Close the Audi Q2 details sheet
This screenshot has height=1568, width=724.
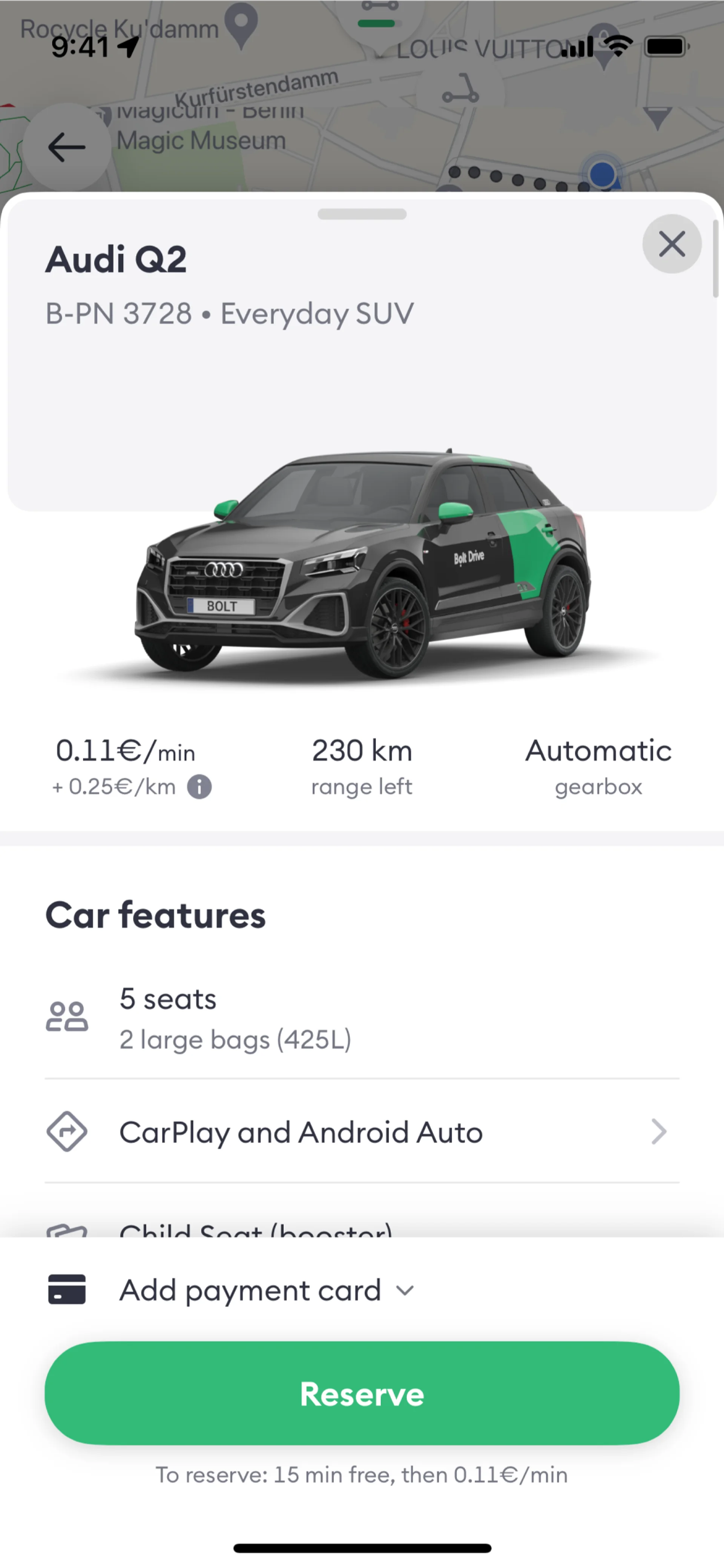tap(671, 244)
